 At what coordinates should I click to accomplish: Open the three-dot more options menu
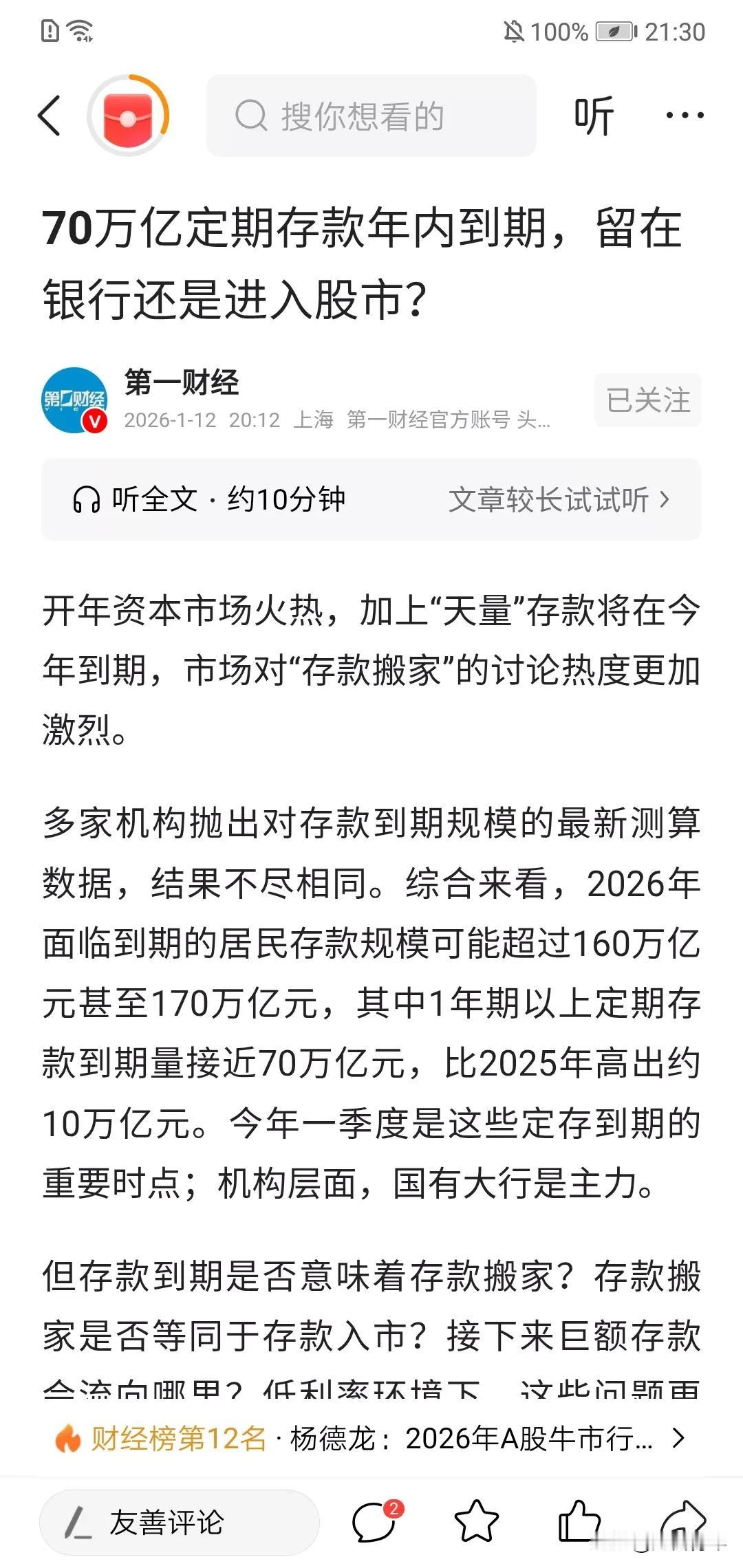click(x=685, y=116)
